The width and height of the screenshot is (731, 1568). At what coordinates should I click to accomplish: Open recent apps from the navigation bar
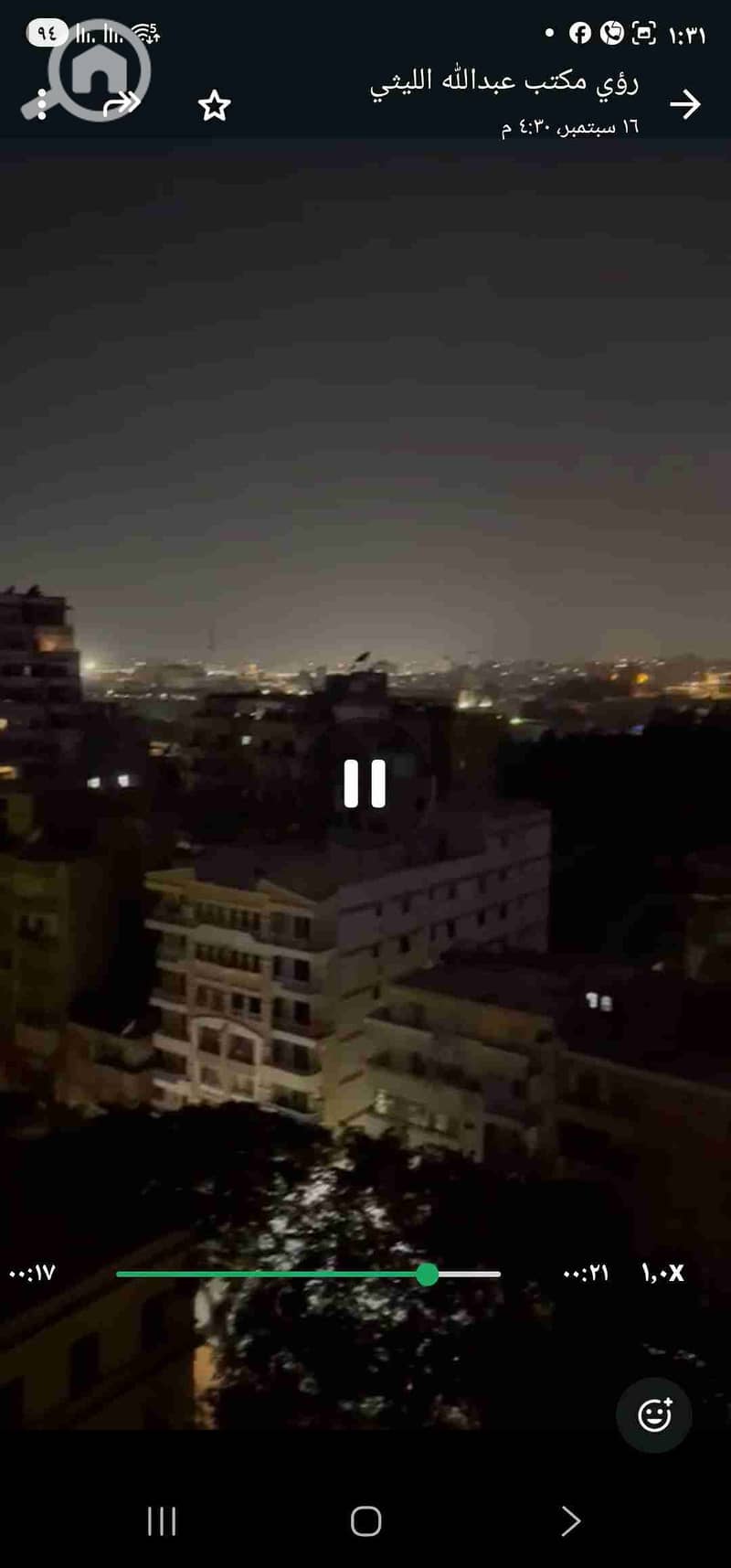162,1521
